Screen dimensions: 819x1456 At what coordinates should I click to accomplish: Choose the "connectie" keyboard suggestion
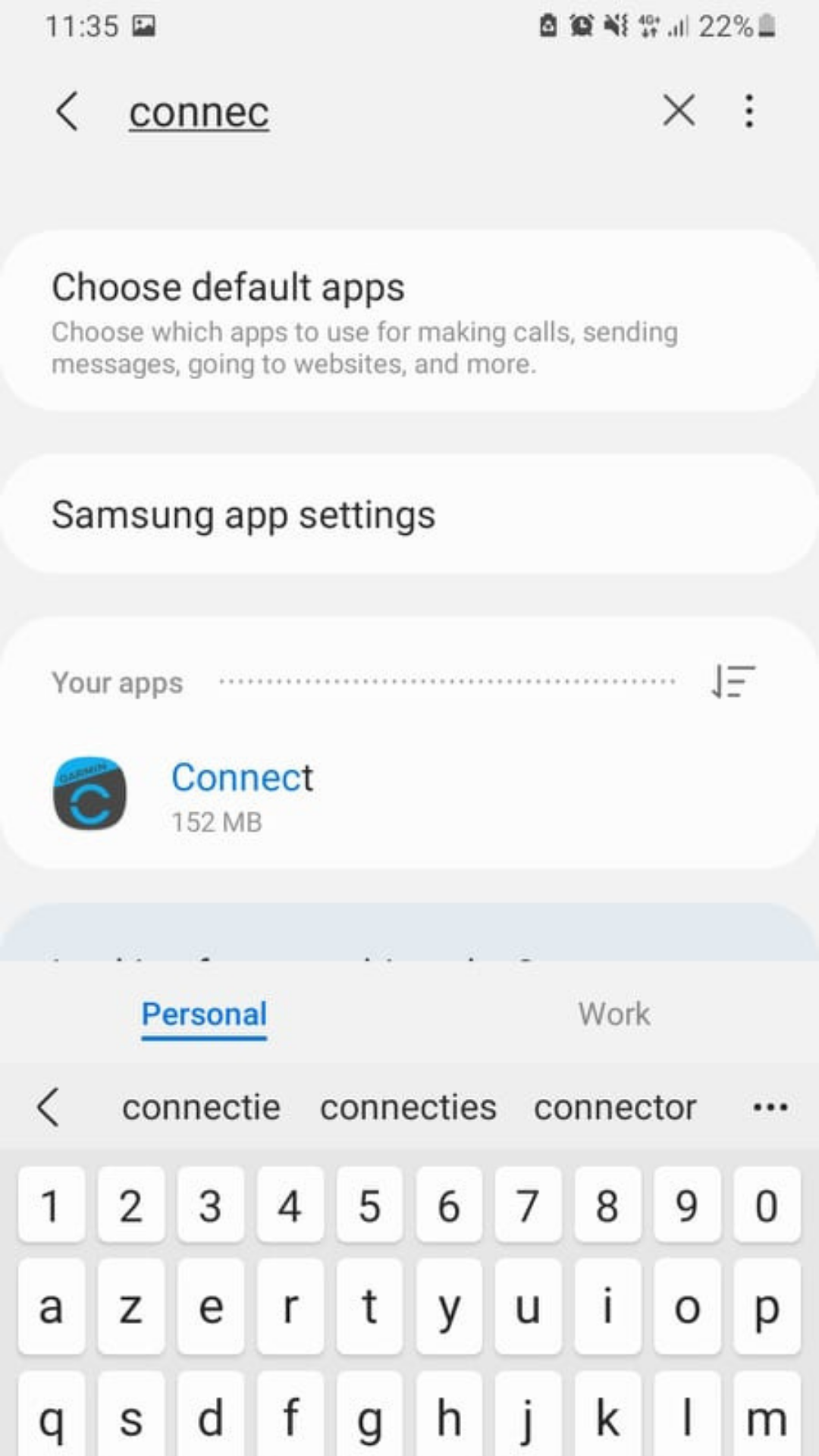coord(201,1107)
